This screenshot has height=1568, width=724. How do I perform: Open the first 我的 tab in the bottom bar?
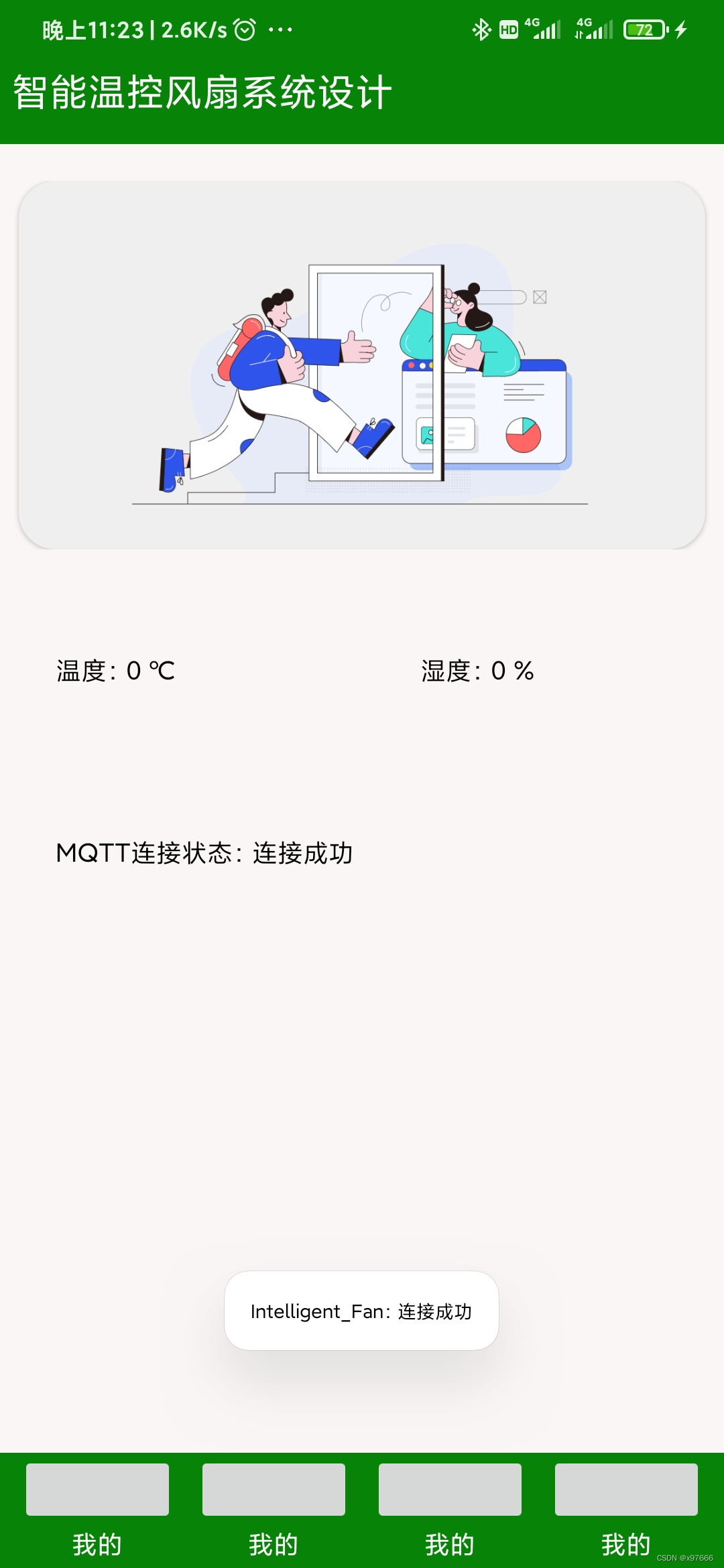click(x=97, y=1509)
